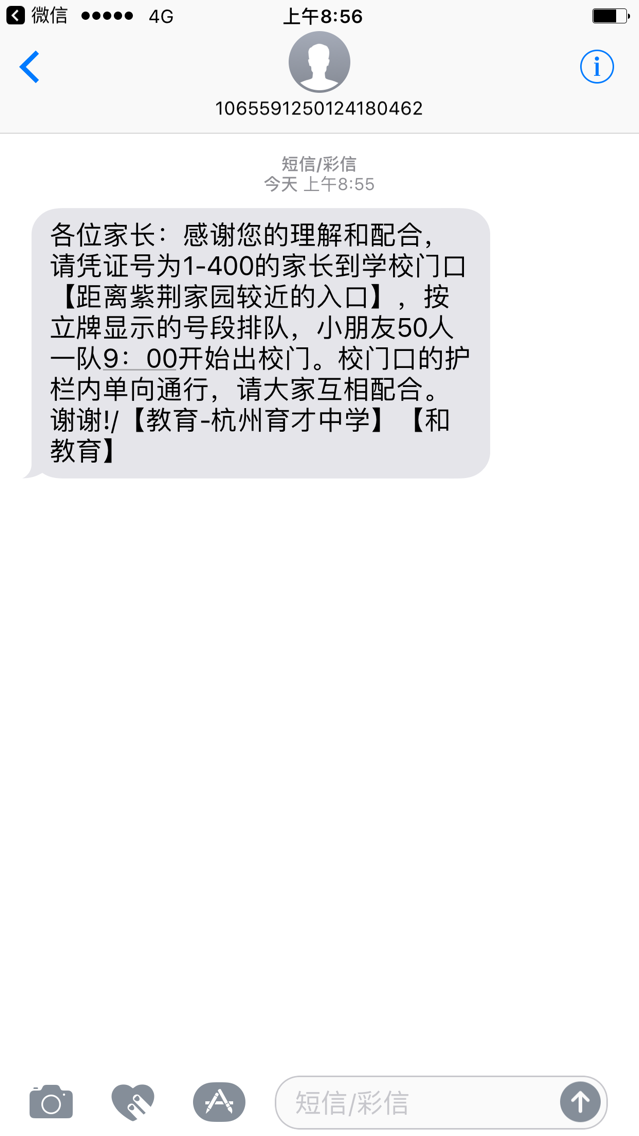Send the message with the arrow button
The image size is (639, 1136).
[580, 1103]
